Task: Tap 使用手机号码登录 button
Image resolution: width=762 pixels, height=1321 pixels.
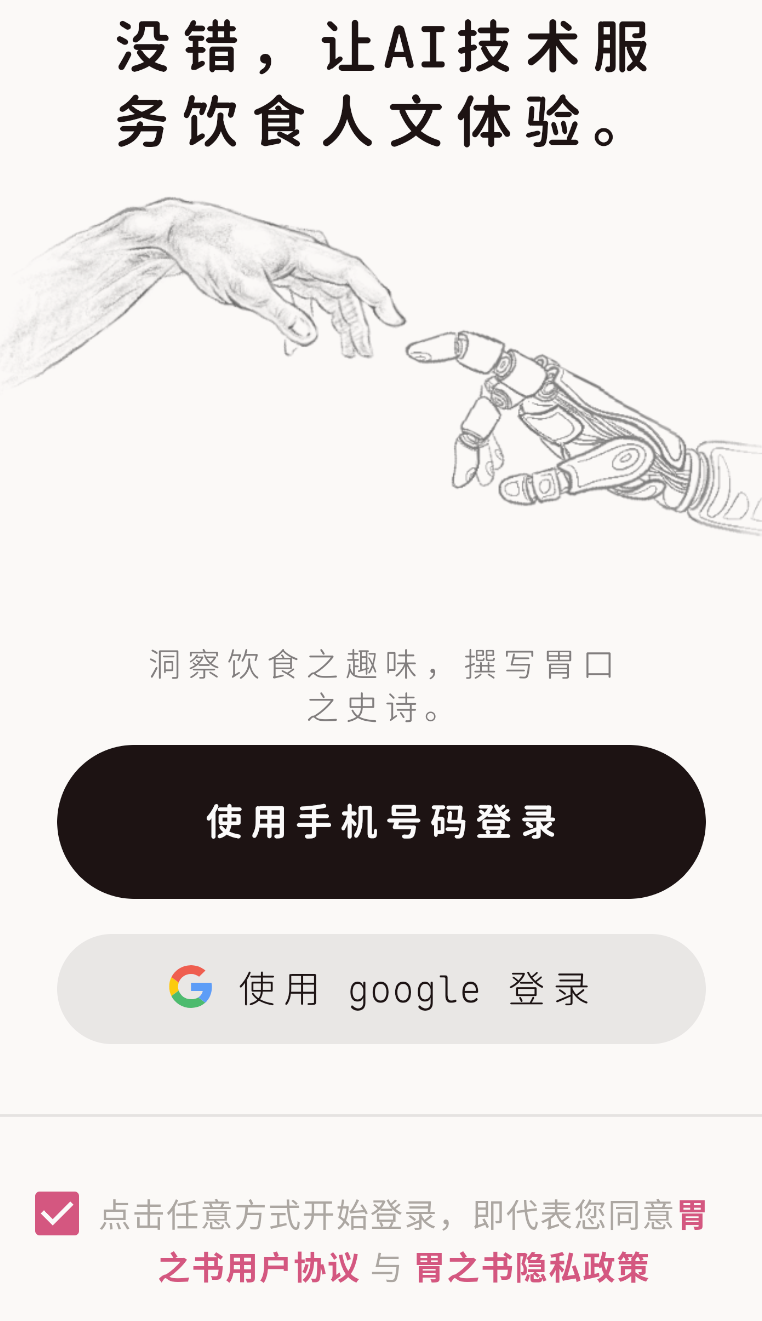Action: click(x=381, y=822)
